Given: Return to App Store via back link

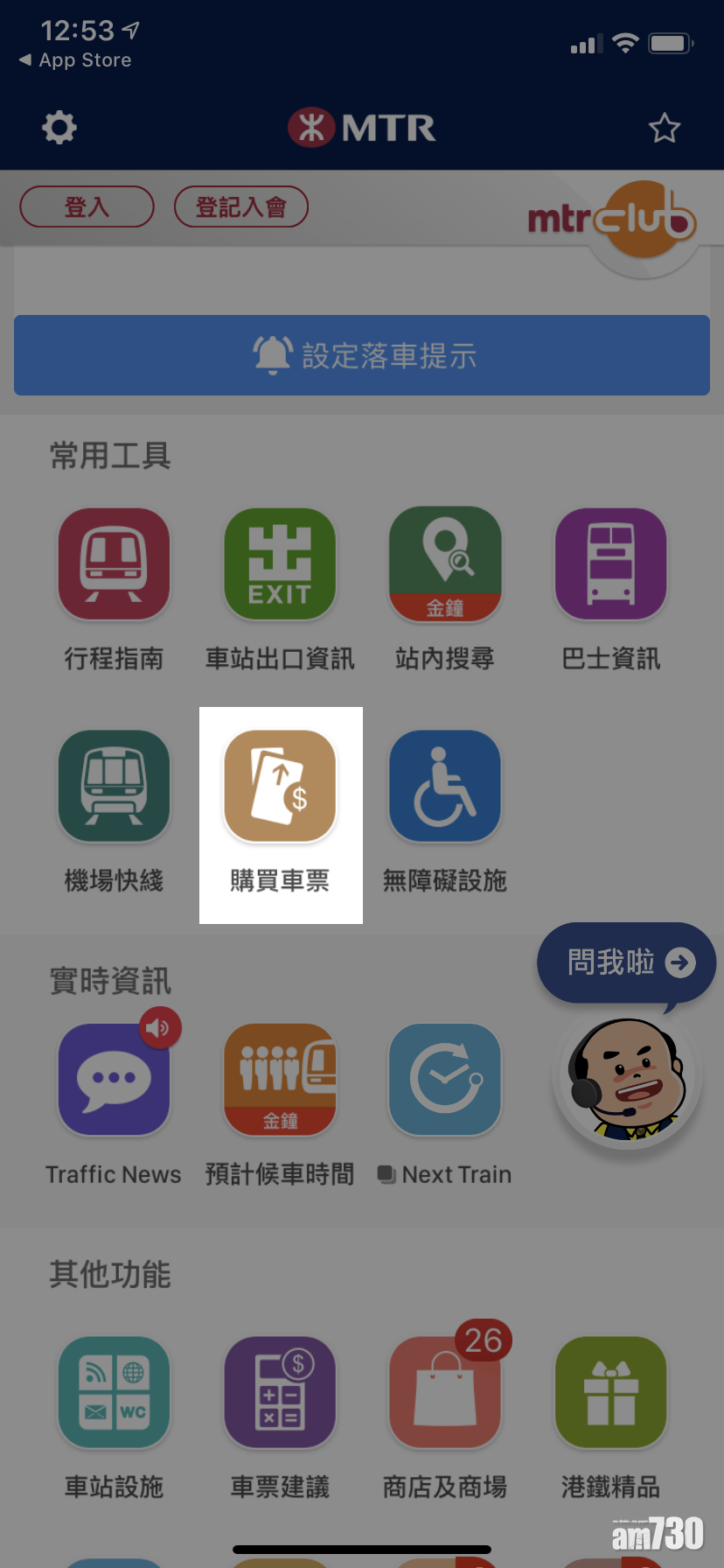Looking at the screenshot, I should pos(75,60).
